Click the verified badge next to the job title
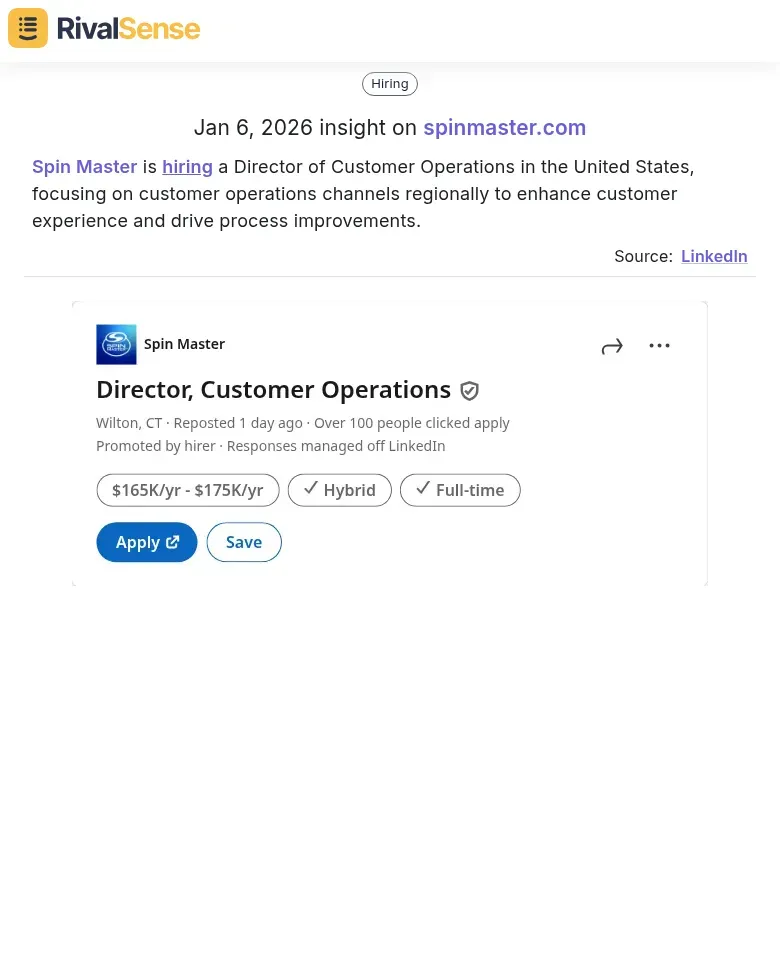780x960 pixels. pos(469,390)
